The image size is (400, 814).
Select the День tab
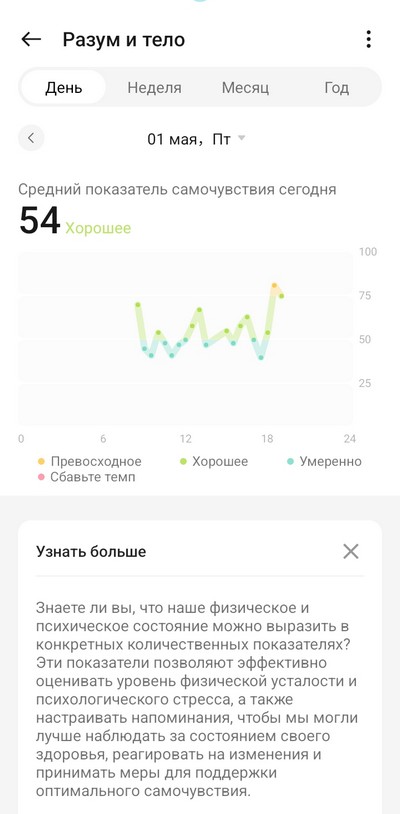[x=63, y=87]
